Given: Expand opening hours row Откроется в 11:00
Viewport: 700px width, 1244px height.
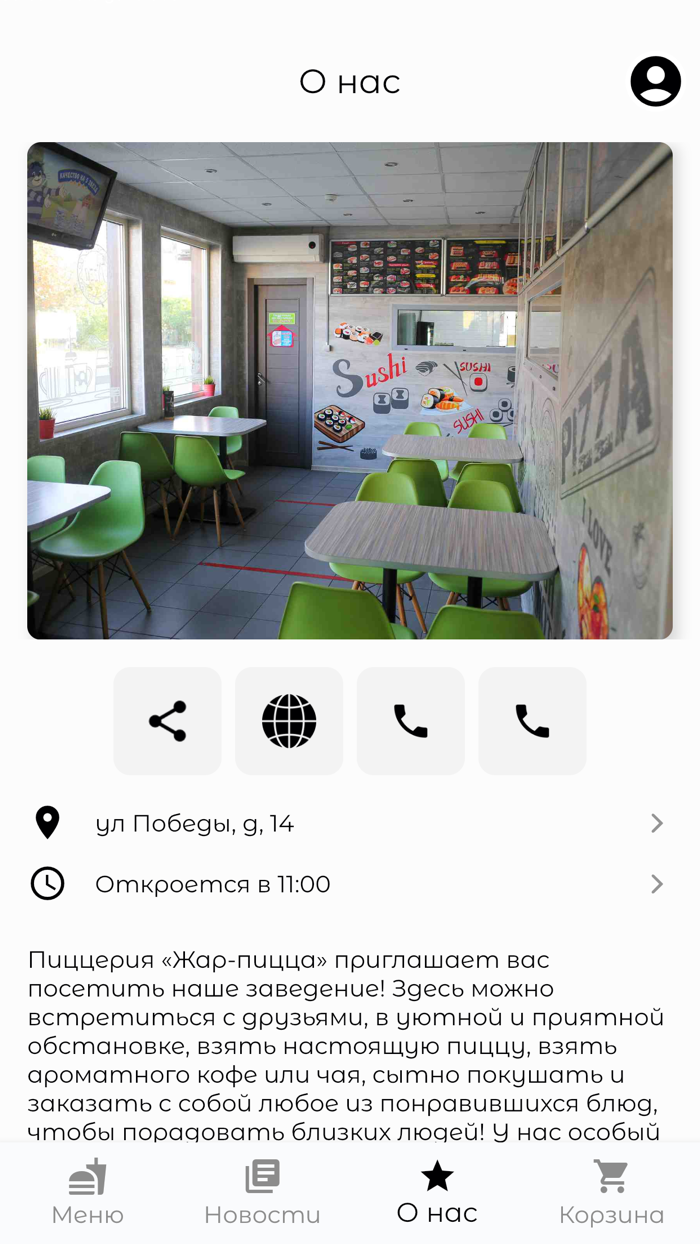Looking at the screenshot, I should 349,884.
